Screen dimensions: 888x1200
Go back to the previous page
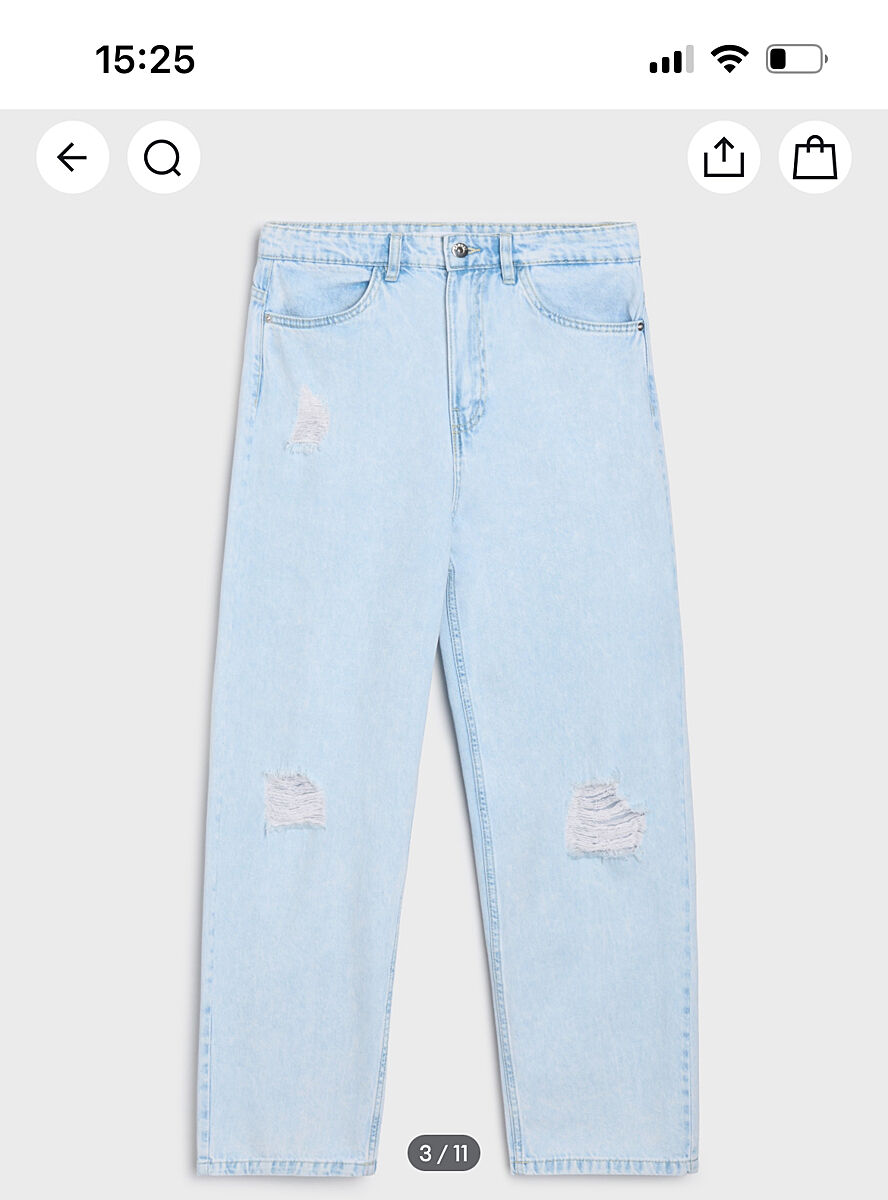[72, 157]
